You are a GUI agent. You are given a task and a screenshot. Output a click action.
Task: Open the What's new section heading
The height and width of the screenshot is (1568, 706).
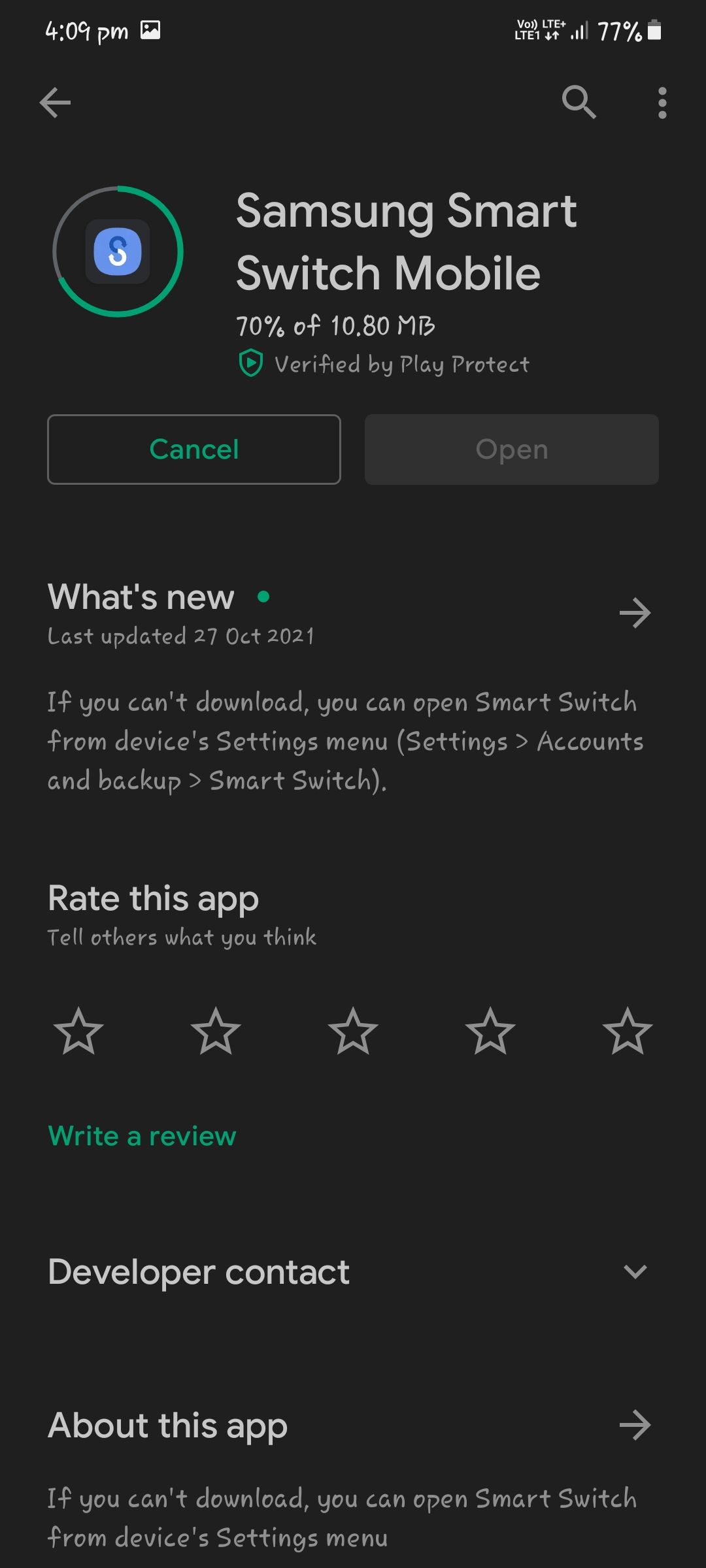pos(140,596)
